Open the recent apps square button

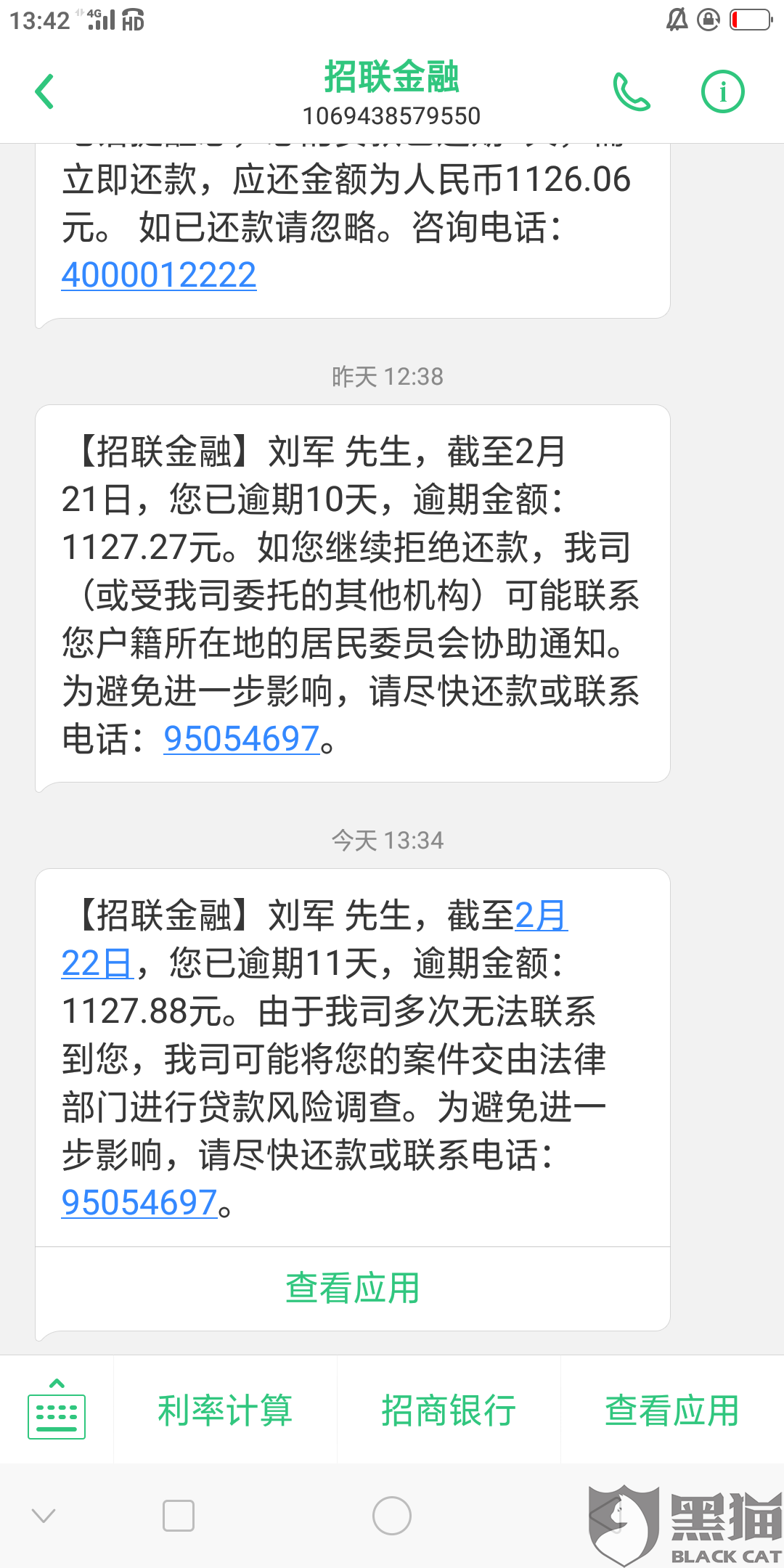[179, 1516]
